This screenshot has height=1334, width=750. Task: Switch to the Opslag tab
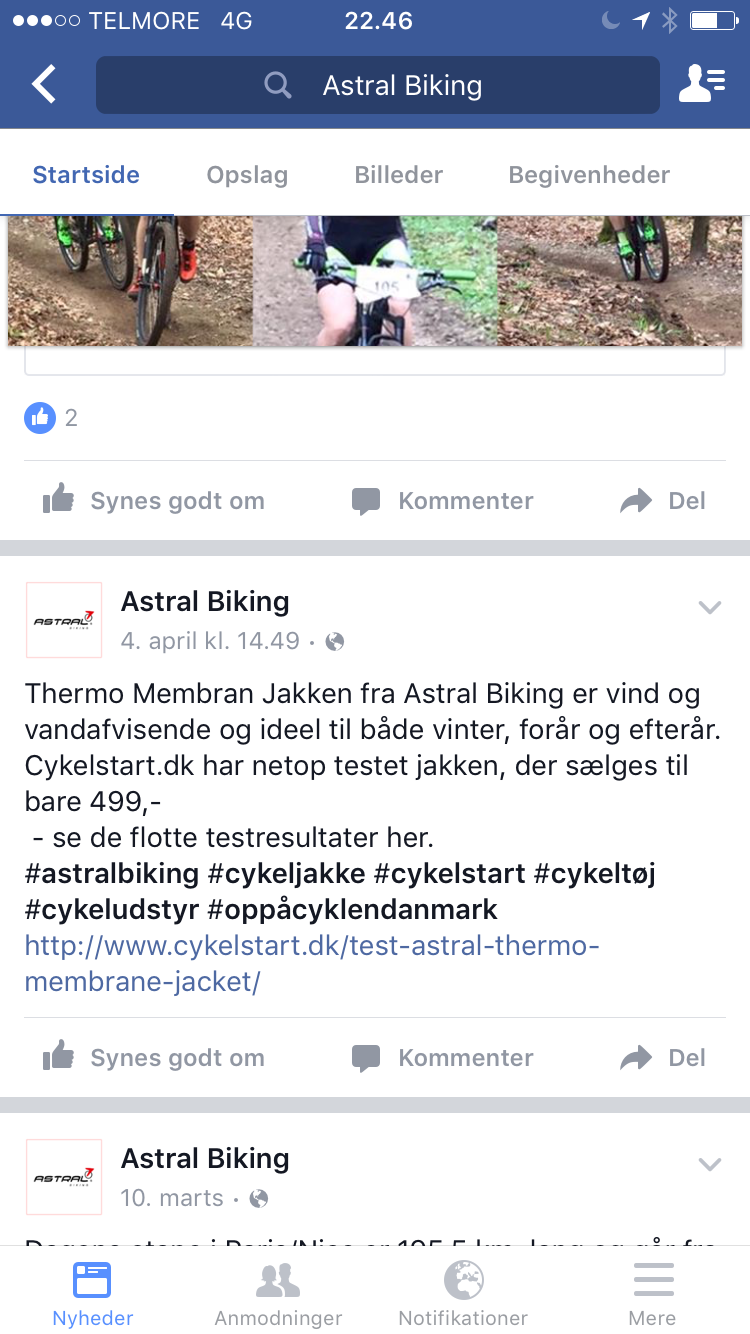tap(247, 175)
